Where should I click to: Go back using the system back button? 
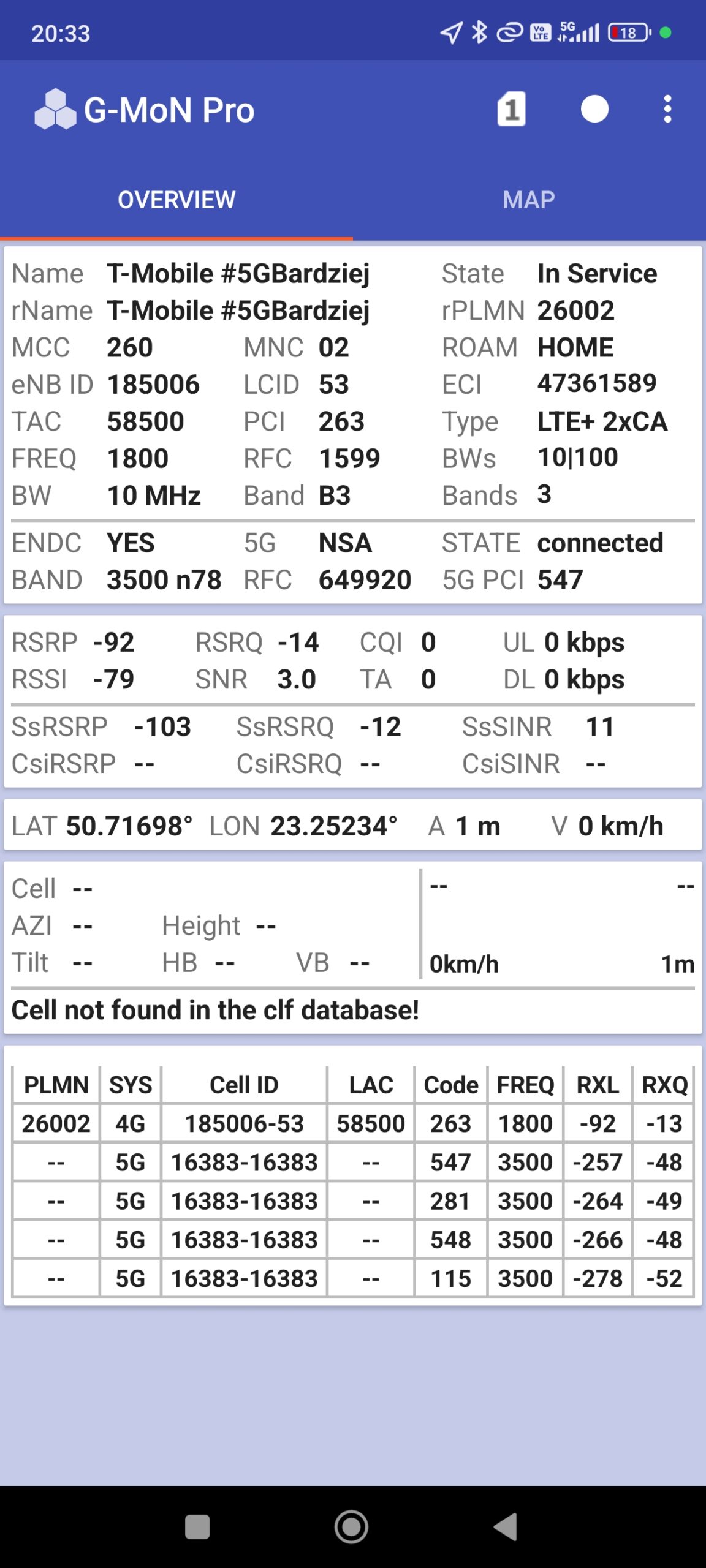(x=507, y=1526)
